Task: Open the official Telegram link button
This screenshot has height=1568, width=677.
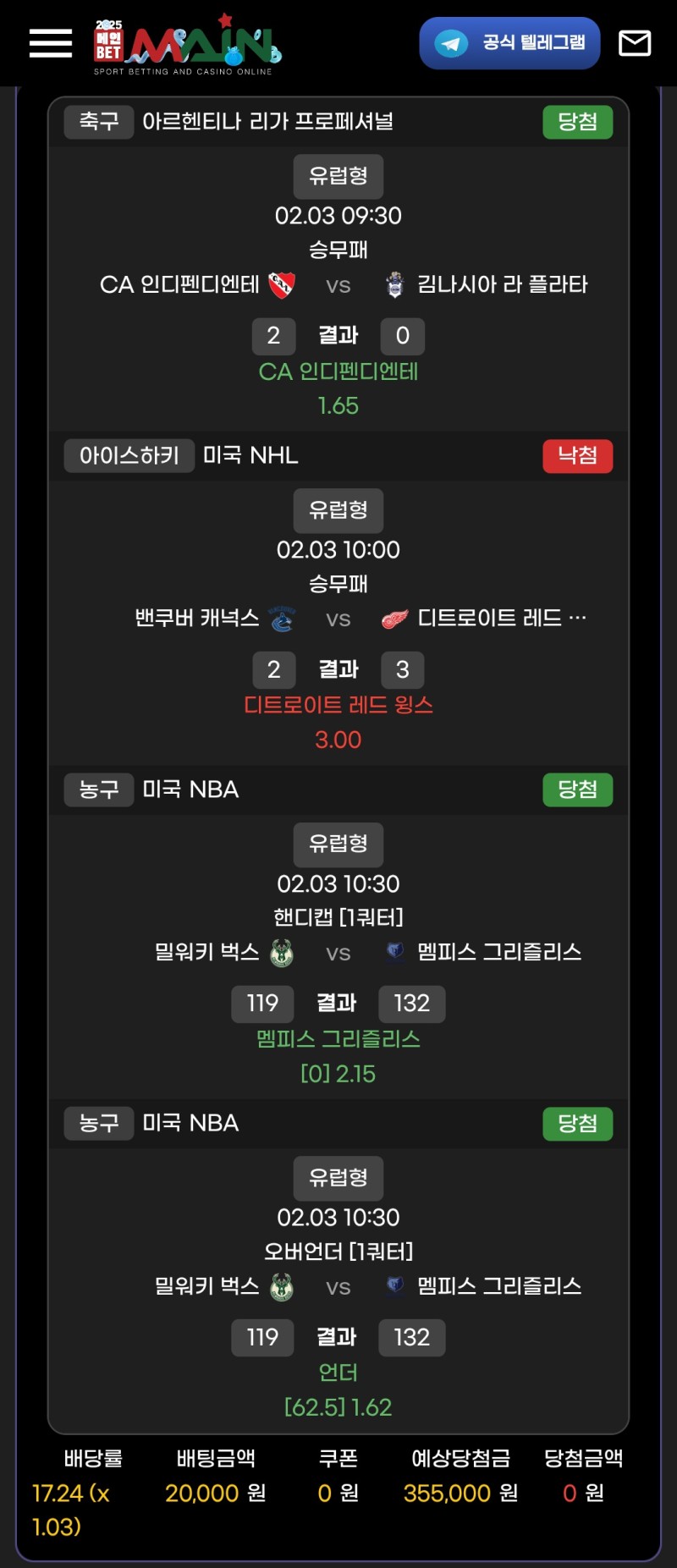Action: [509, 43]
